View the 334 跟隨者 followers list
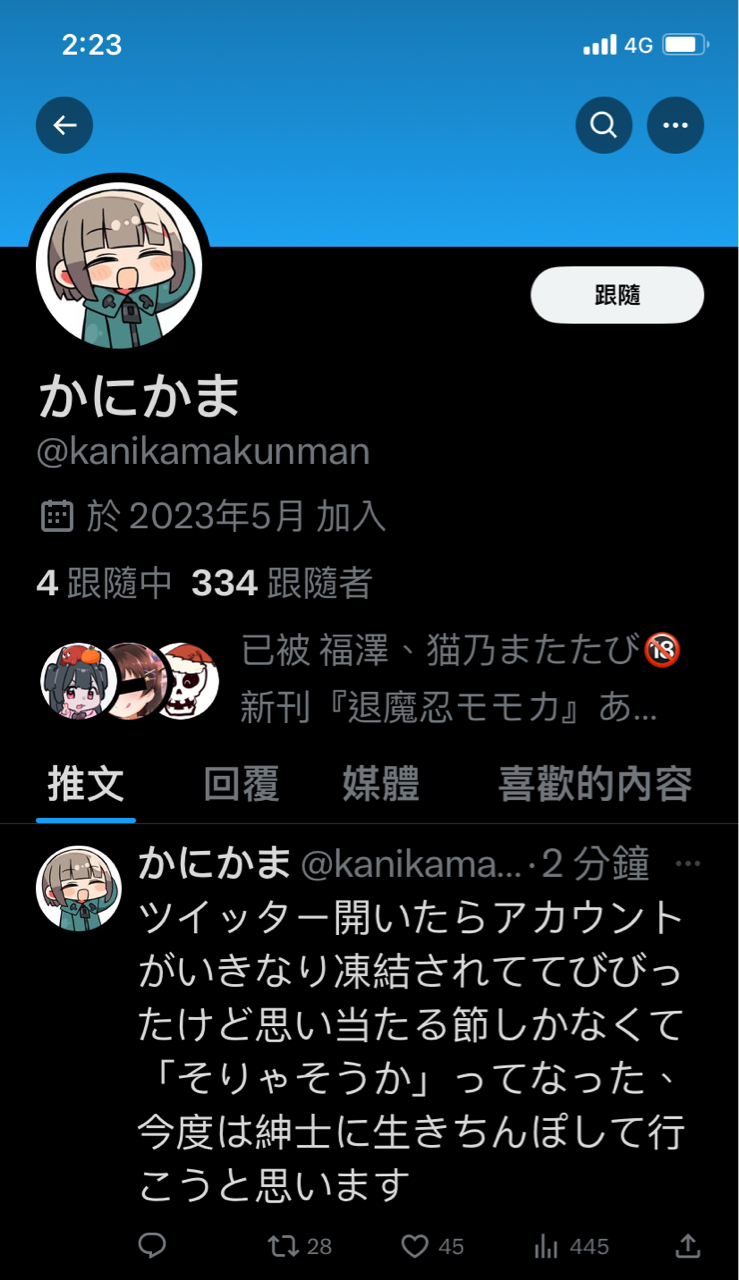The image size is (739, 1280). pos(281,583)
